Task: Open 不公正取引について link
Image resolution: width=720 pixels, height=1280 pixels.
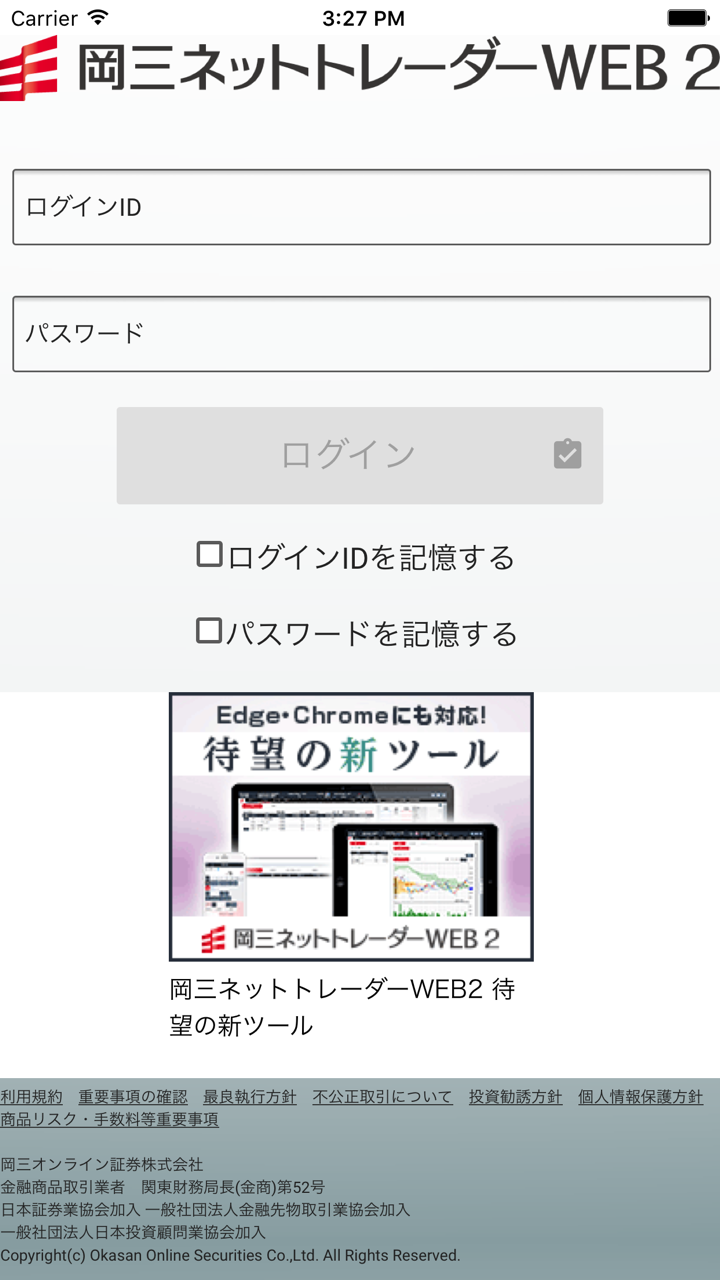Action: click(382, 1097)
